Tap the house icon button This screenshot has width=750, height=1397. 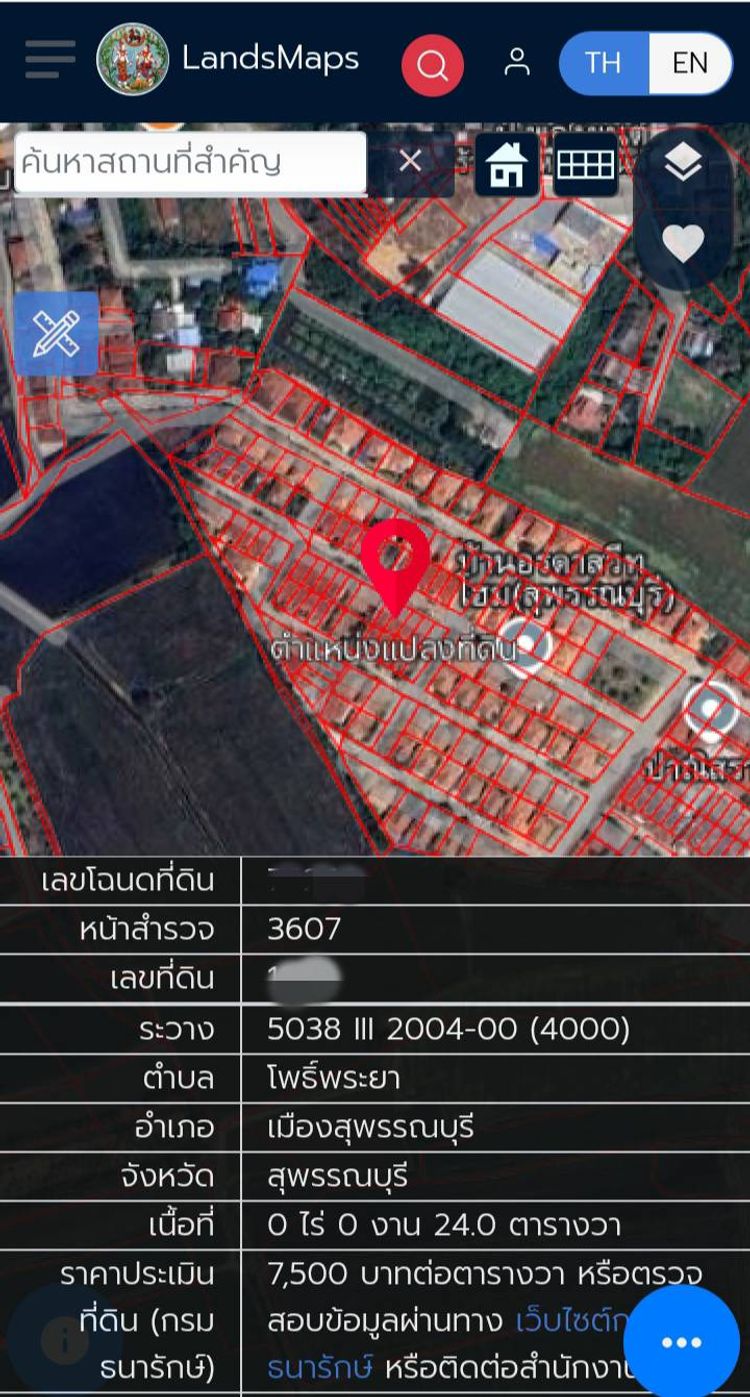[x=507, y=165]
